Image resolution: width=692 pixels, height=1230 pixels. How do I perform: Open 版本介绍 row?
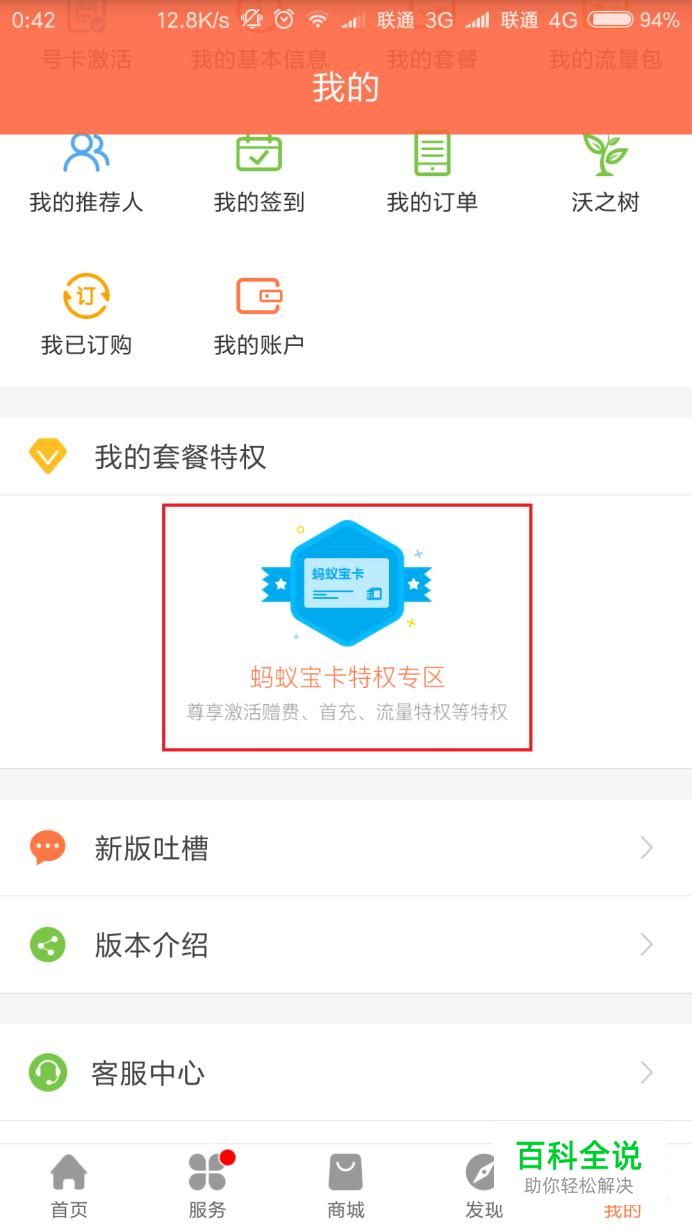click(346, 945)
